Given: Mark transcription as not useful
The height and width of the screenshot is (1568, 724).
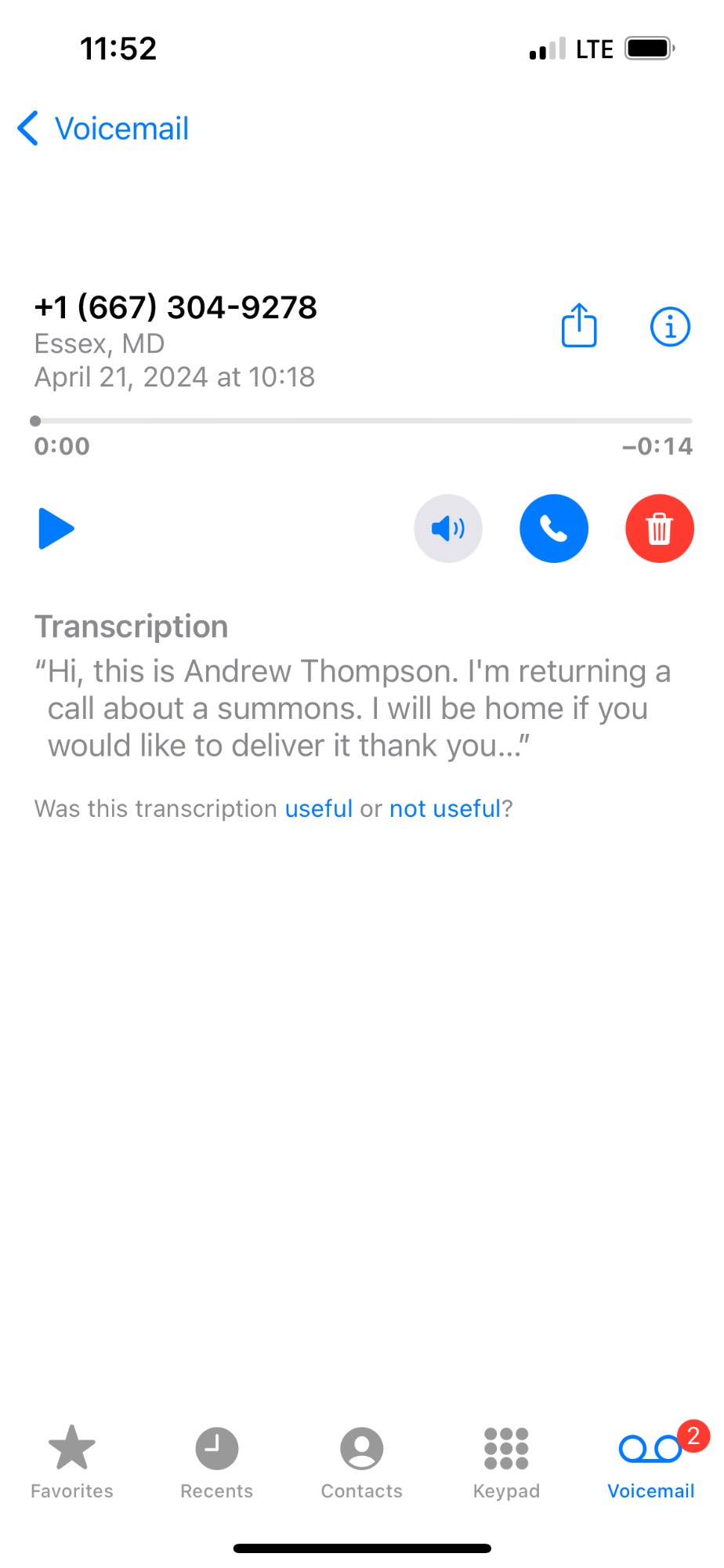Looking at the screenshot, I should click(x=444, y=808).
